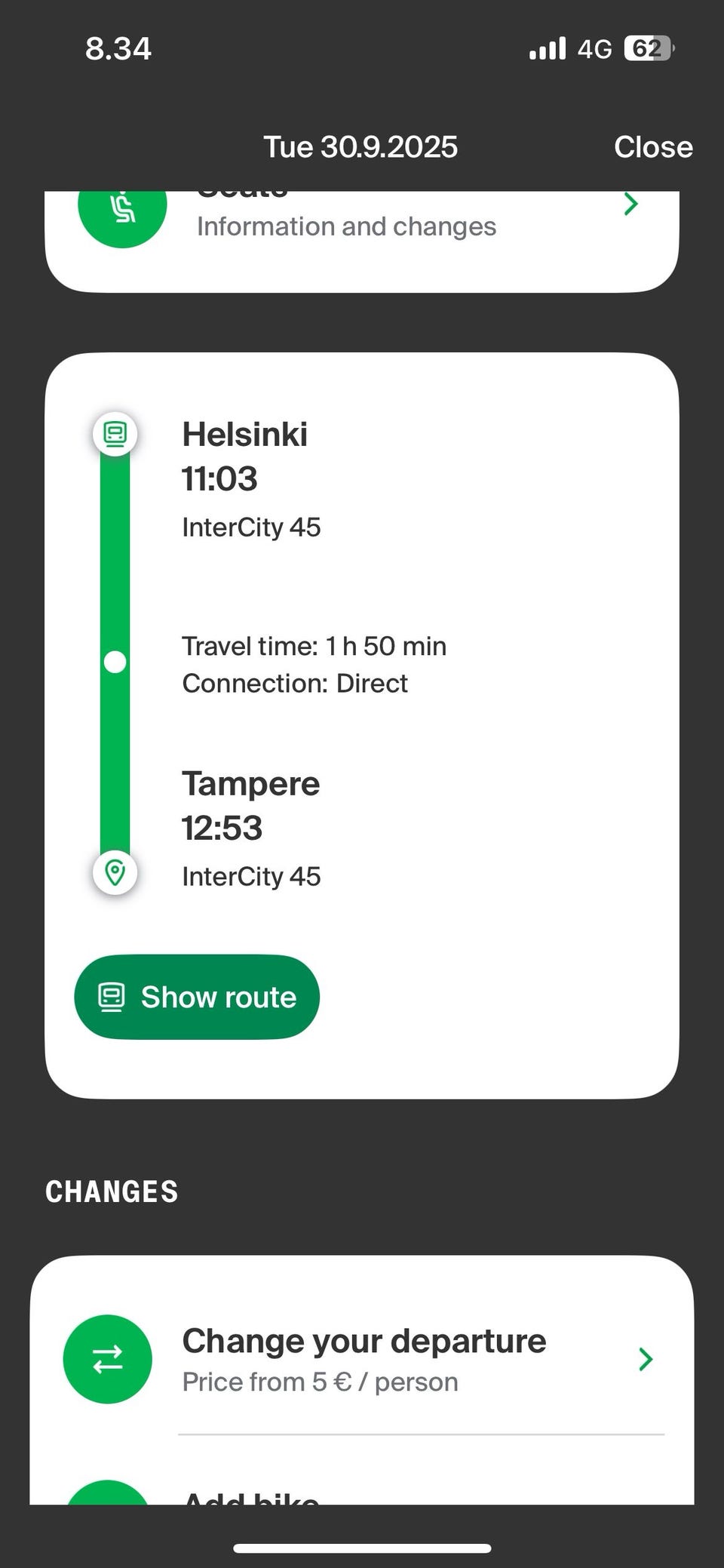The image size is (724, 1568).
Task: Open the Add bike option
Action: coord(362,1494)
